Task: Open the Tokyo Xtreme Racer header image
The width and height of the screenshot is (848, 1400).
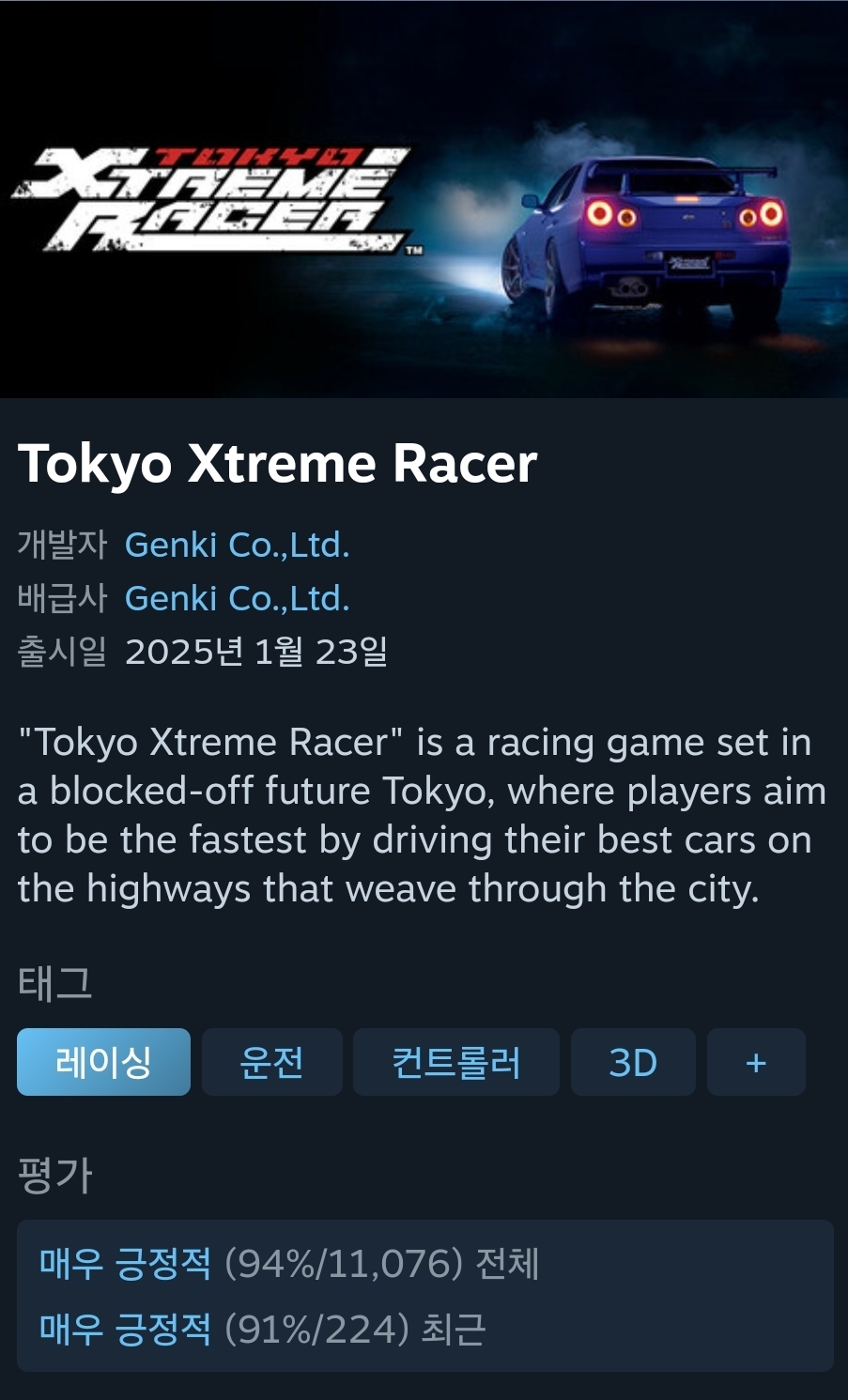Action: click(x=424, y=199)
